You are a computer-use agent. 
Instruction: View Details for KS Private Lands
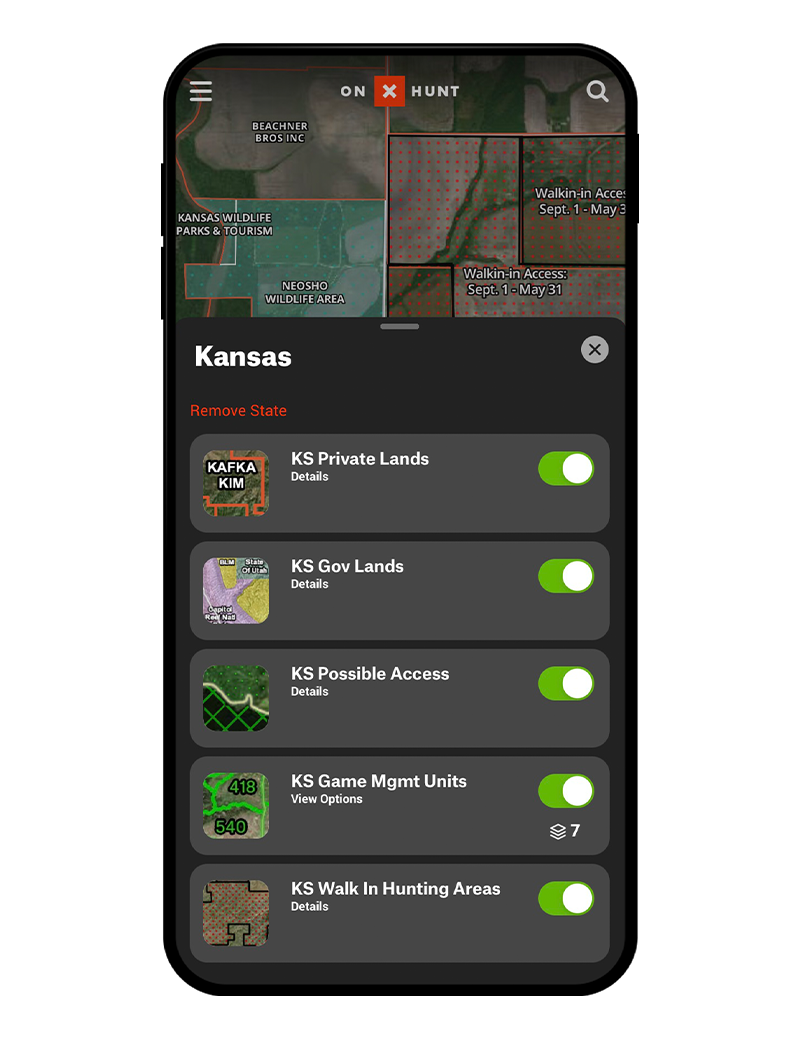309,477
